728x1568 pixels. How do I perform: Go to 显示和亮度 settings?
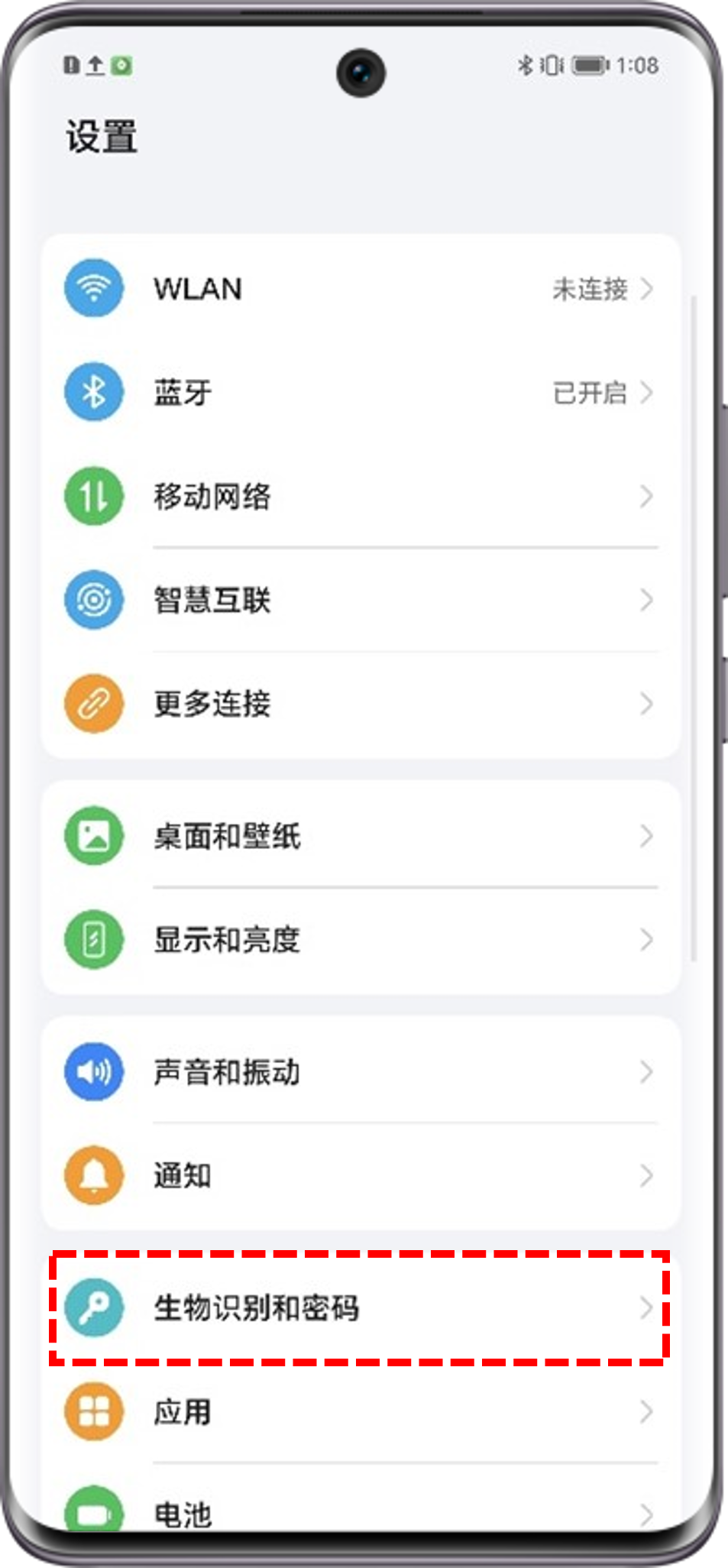(x=359, y=939)
